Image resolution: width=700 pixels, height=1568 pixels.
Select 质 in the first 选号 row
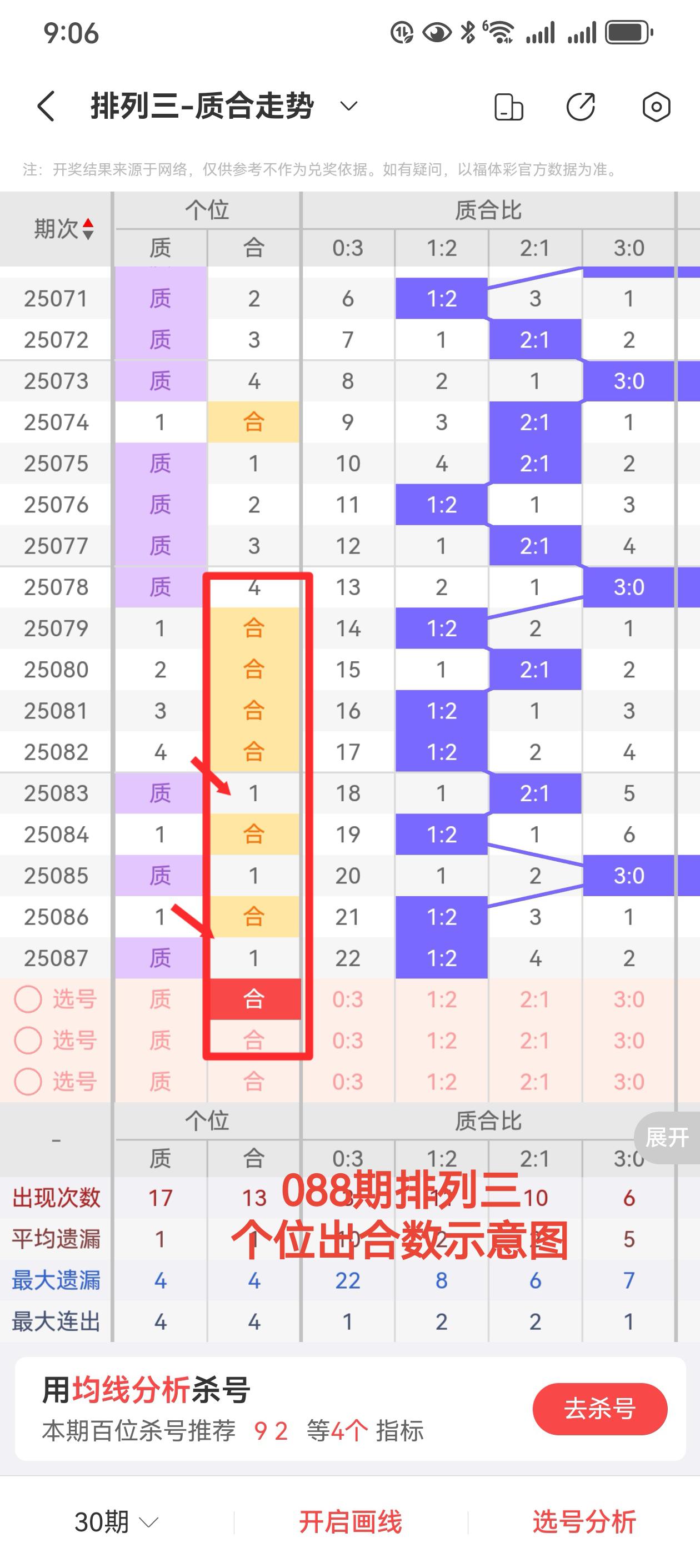tap(160, 999)
